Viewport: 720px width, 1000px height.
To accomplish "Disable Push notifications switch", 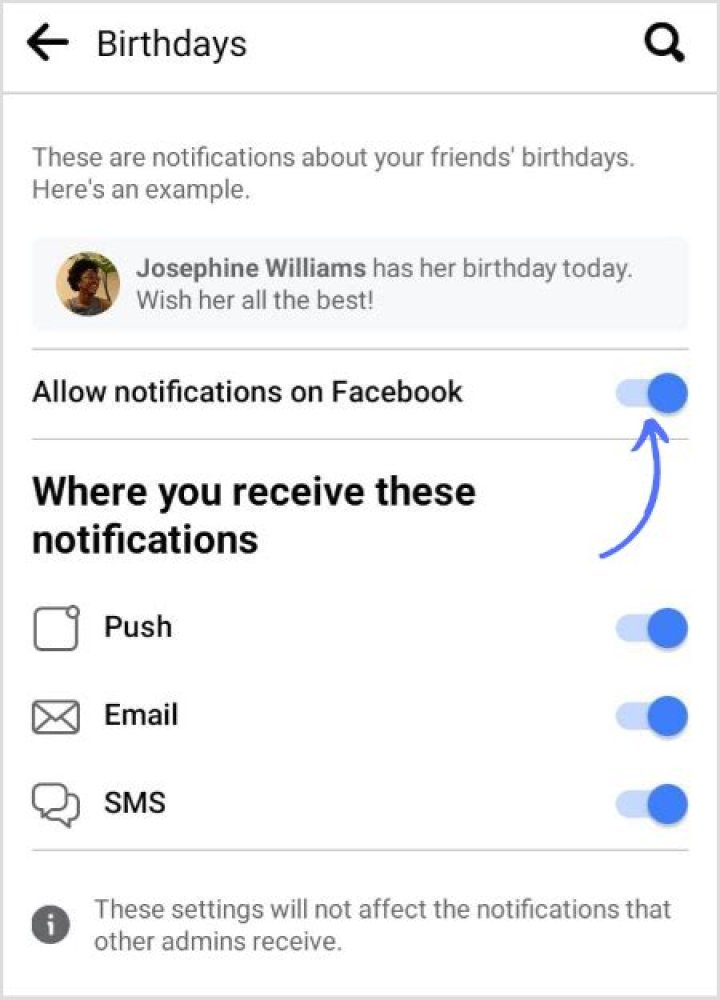I will tap(652, 628).
